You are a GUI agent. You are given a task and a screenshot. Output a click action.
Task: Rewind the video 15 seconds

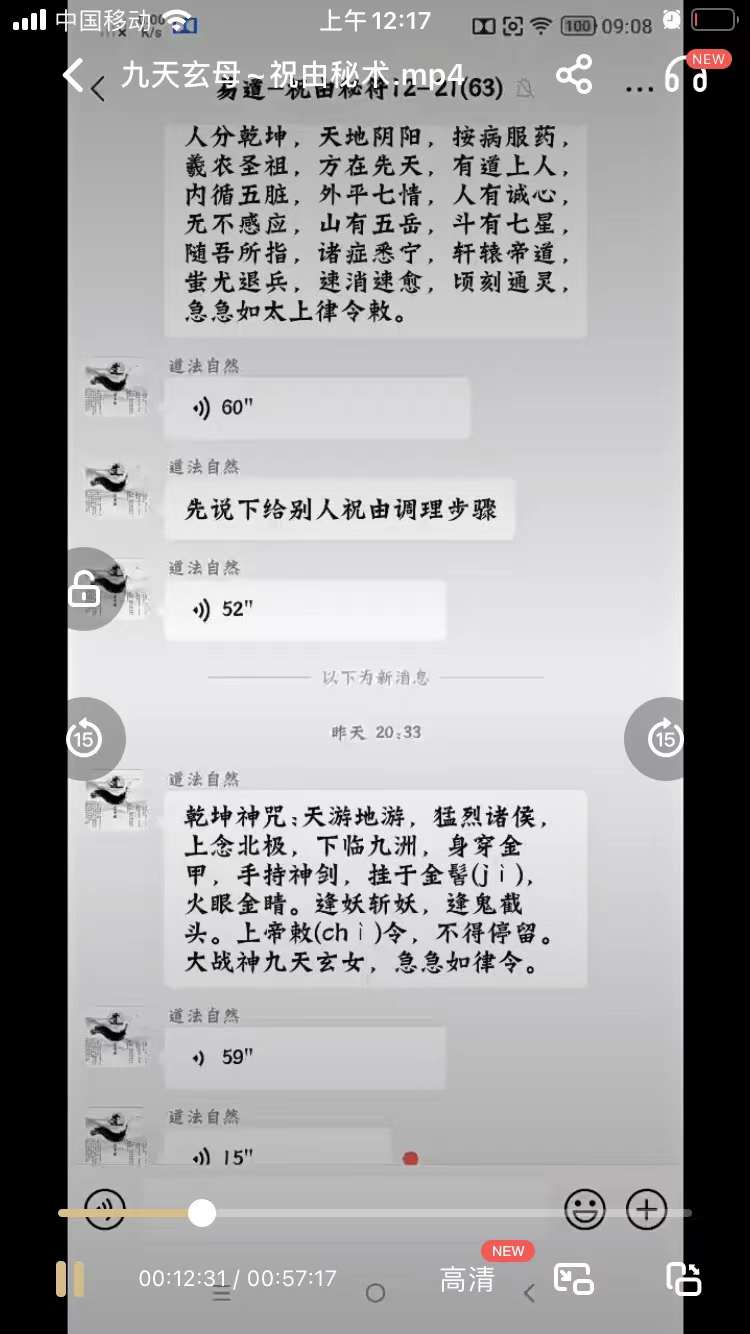click(x=85, y=739)
